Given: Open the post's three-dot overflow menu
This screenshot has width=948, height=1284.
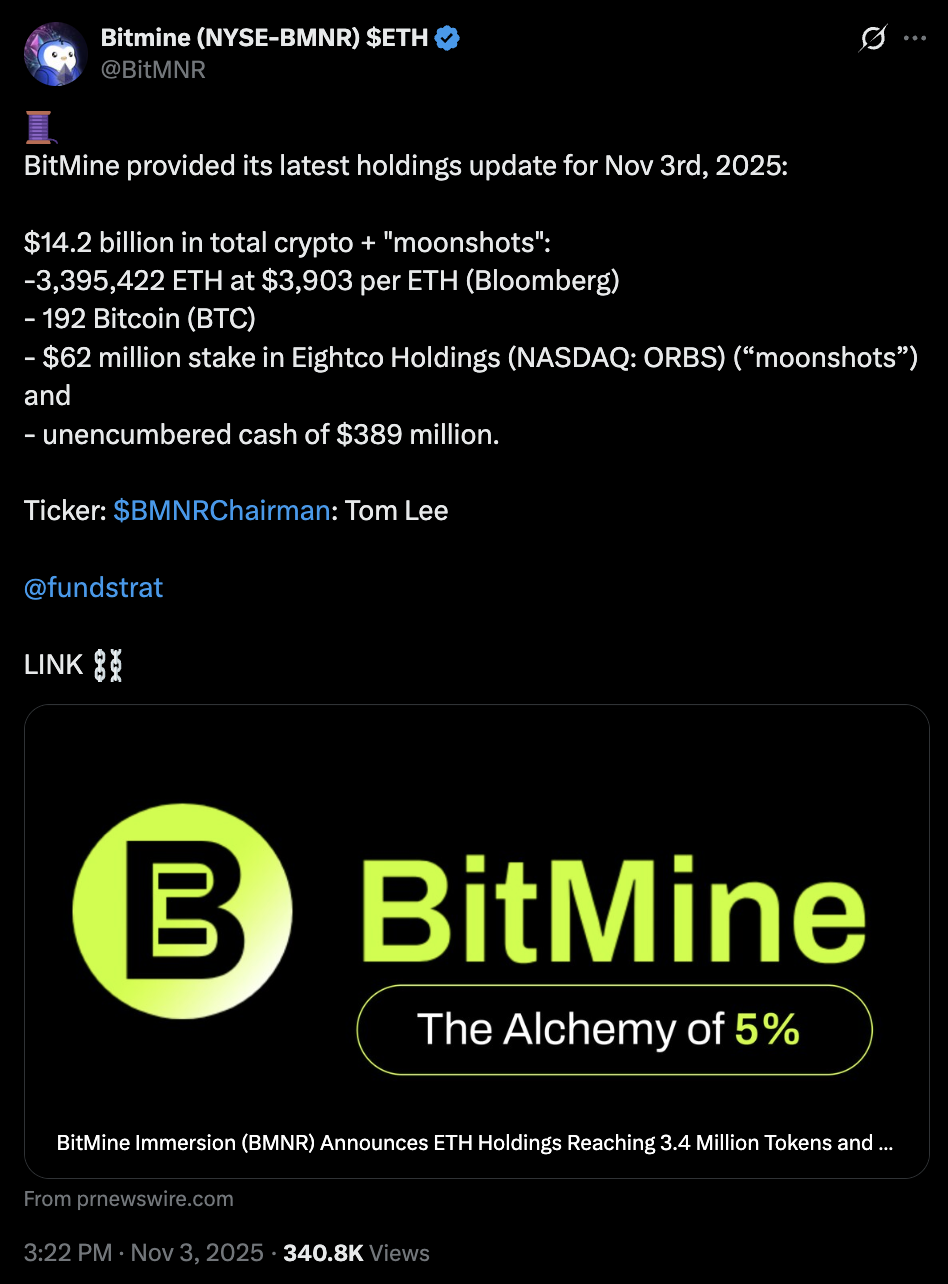Looking at the screenshot, I should click(x=914, y=39).
